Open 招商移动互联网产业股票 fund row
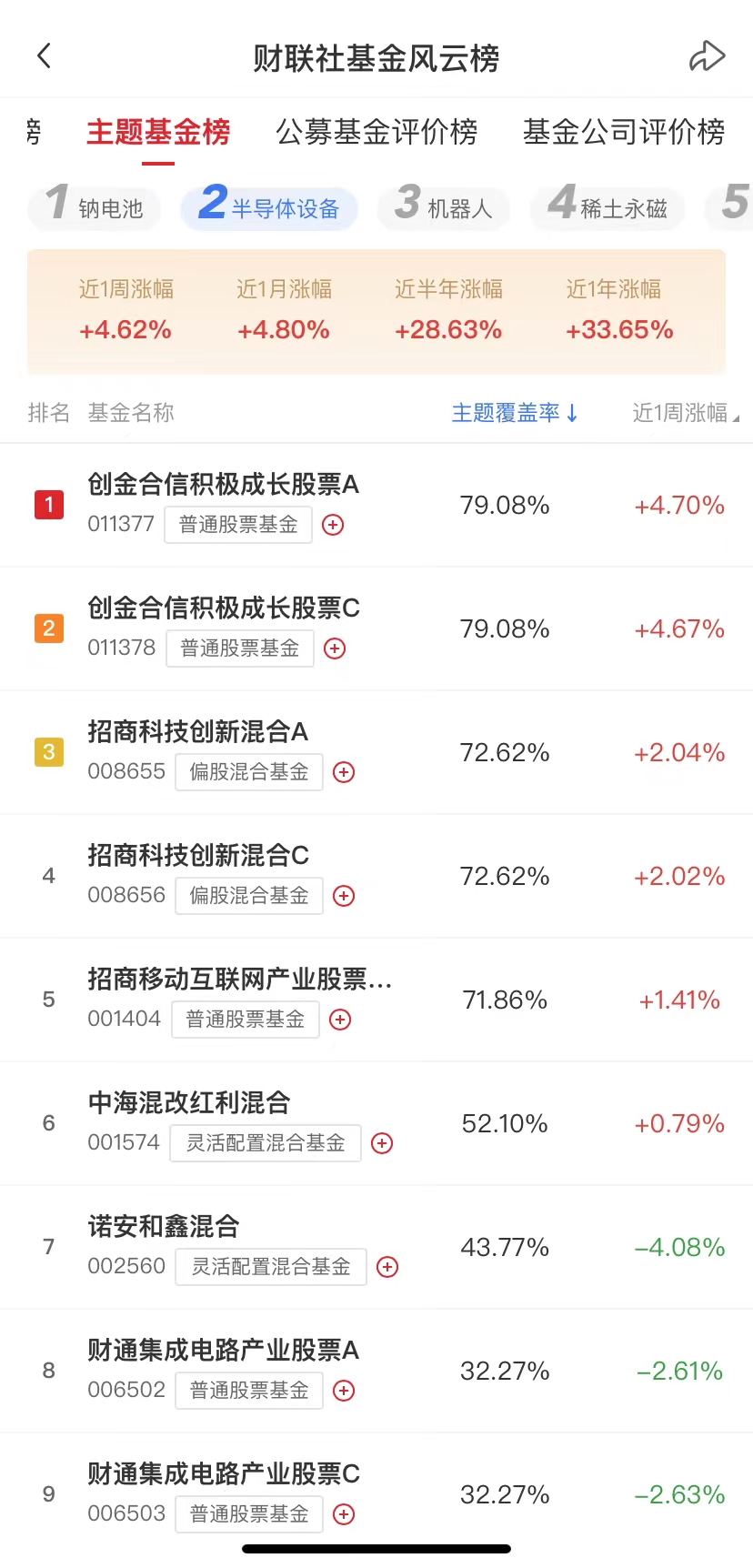The image size is (753, 1568). click(x=239, y=980)
